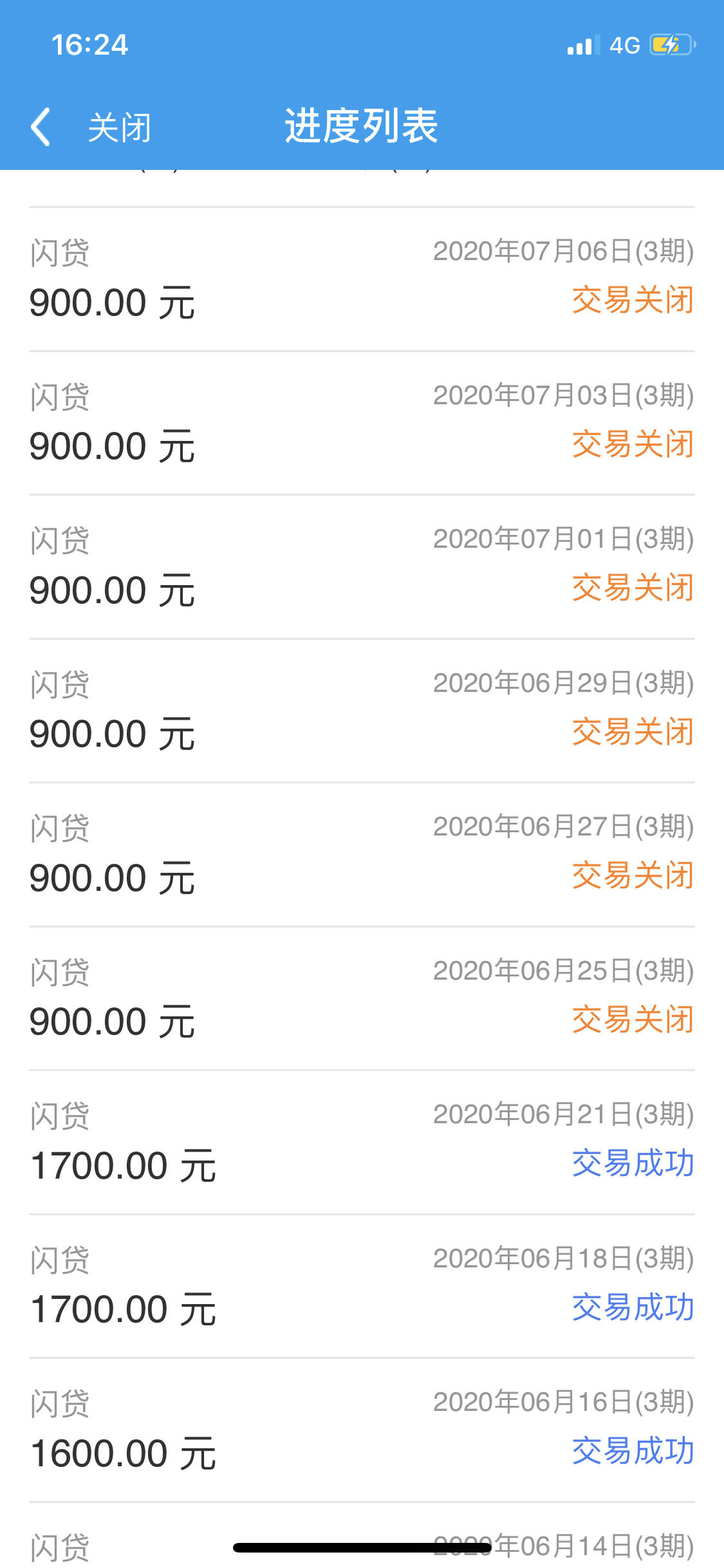View the 2020年06月18日 1700.00 元 loan
This screenshot has width=724, height=1568.
(362, 1287)
